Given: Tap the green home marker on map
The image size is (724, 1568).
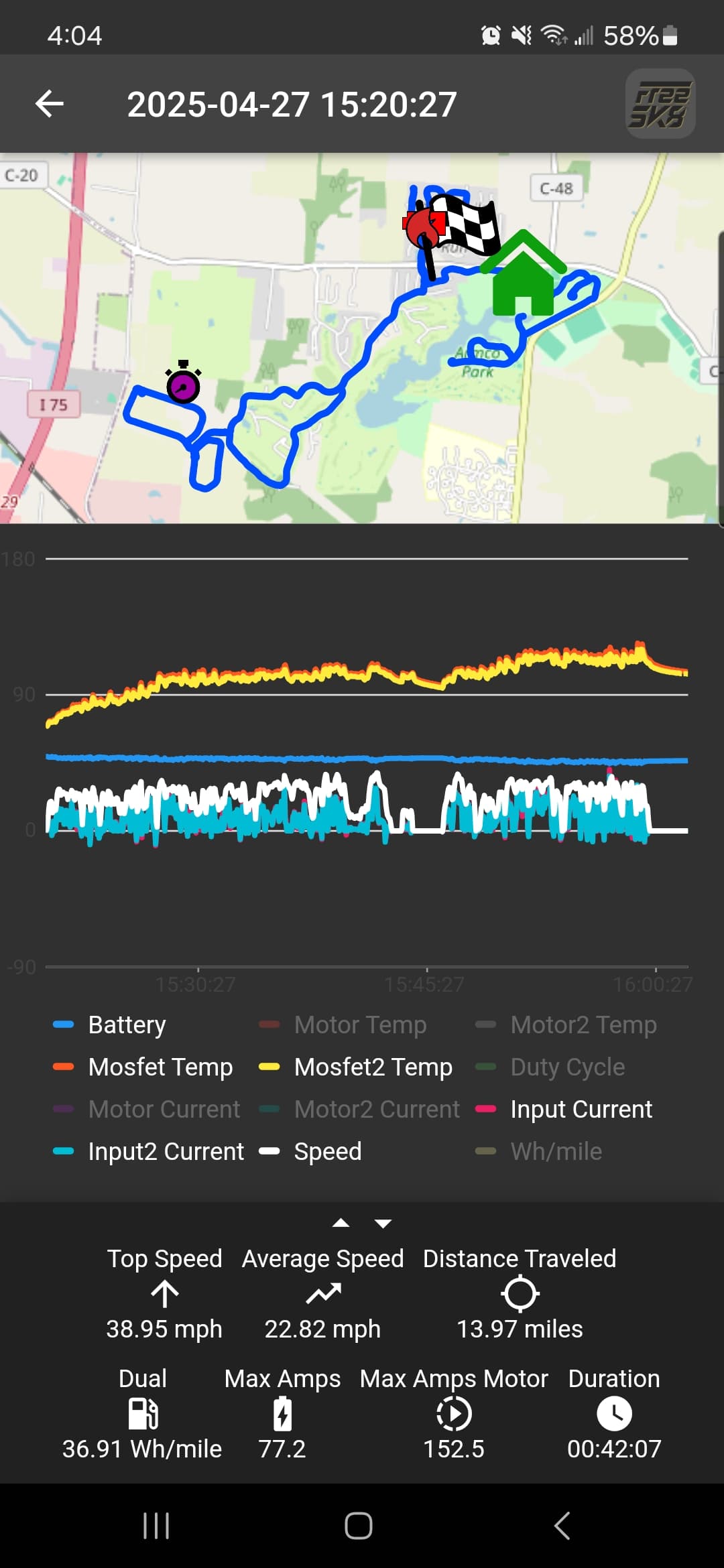Looking at the screenshot, I should pos(523,273).
